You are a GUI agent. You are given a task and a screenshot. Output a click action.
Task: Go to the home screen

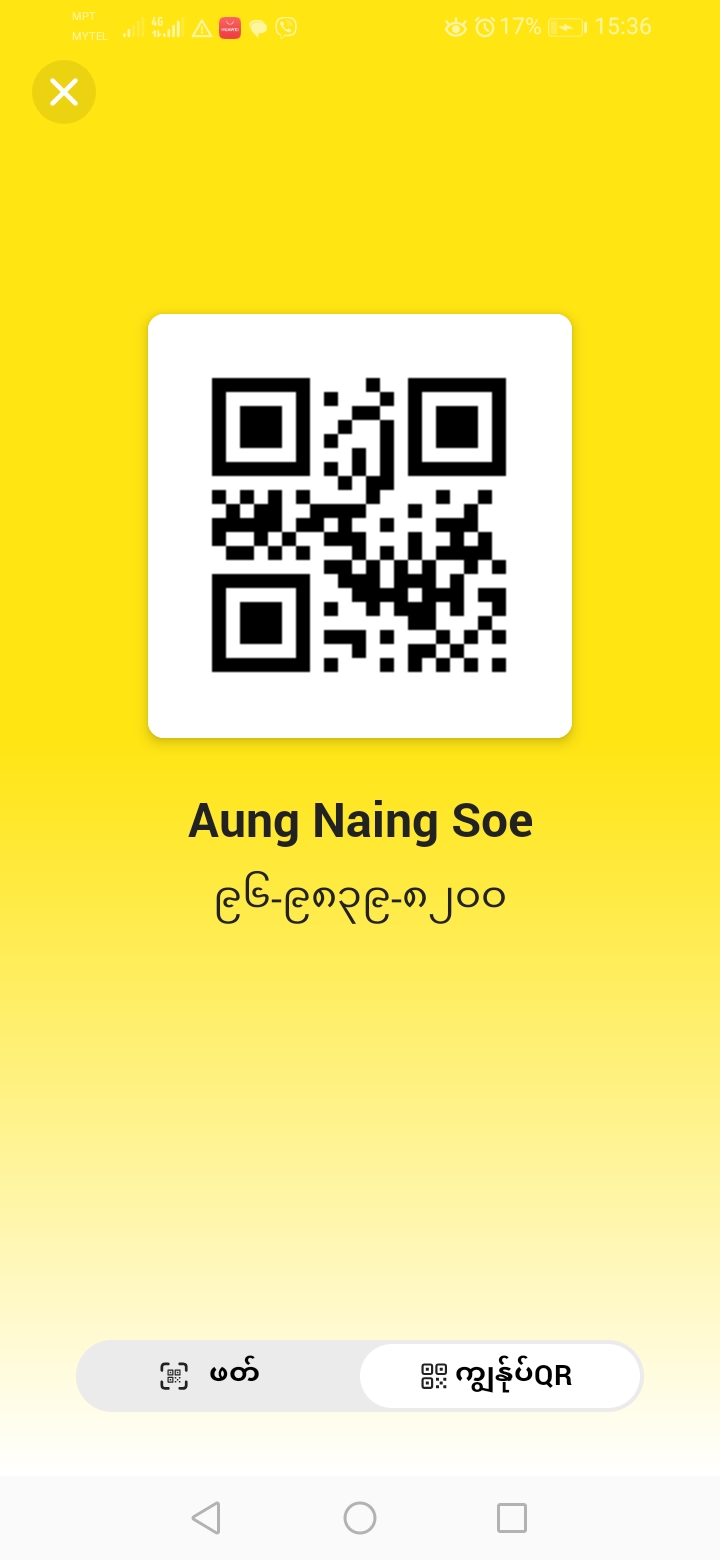[x=360, y=1518]
